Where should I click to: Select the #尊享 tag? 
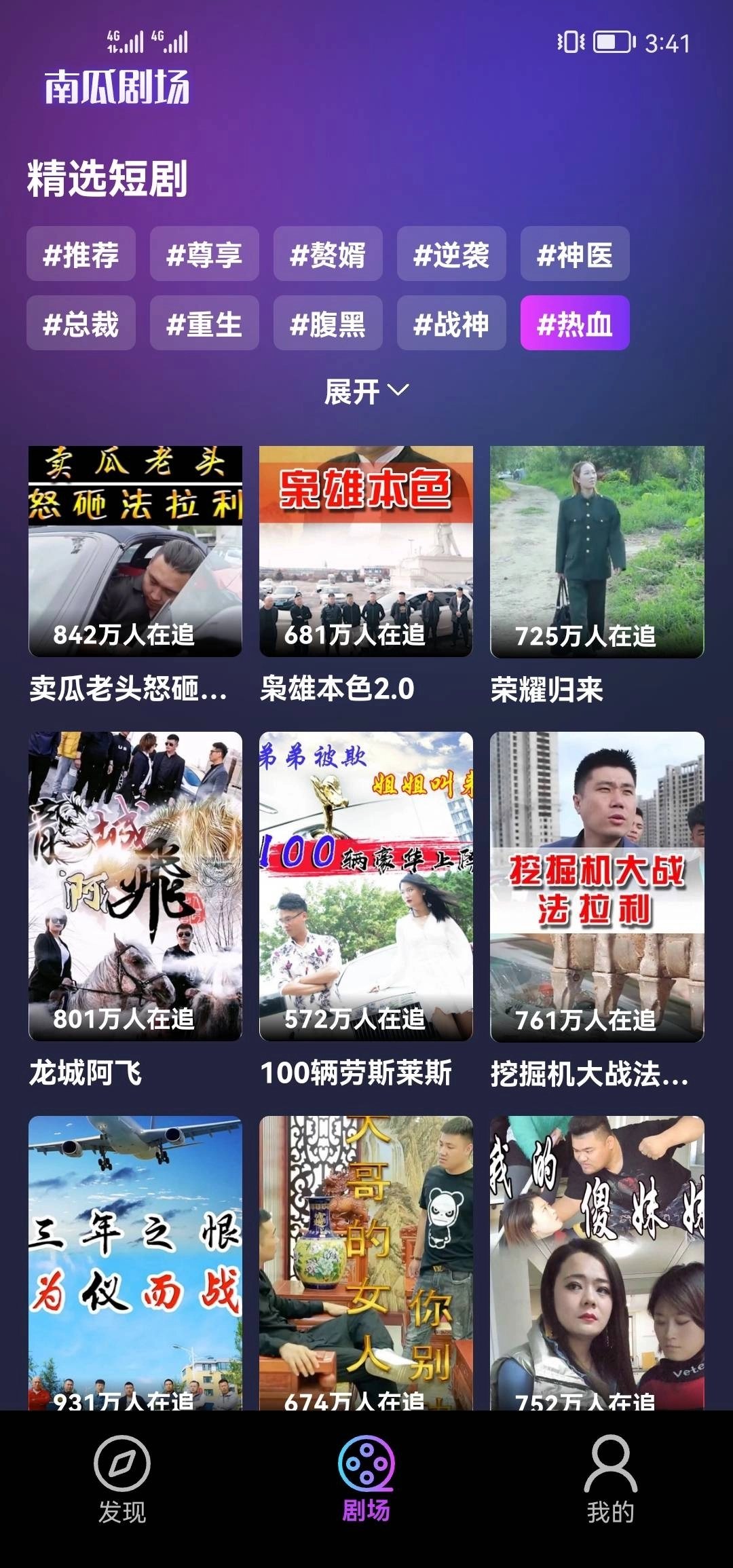click(x=204, y=255)
